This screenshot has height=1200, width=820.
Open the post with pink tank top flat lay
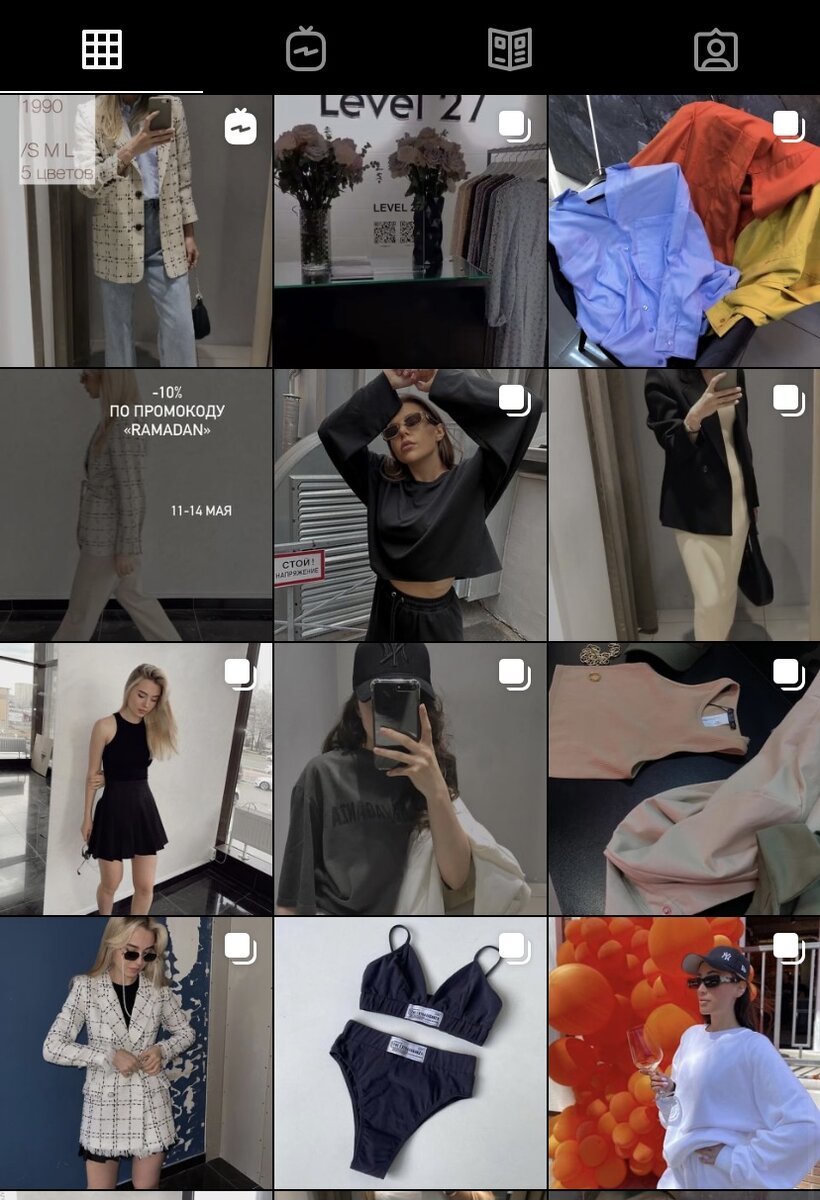684,779
